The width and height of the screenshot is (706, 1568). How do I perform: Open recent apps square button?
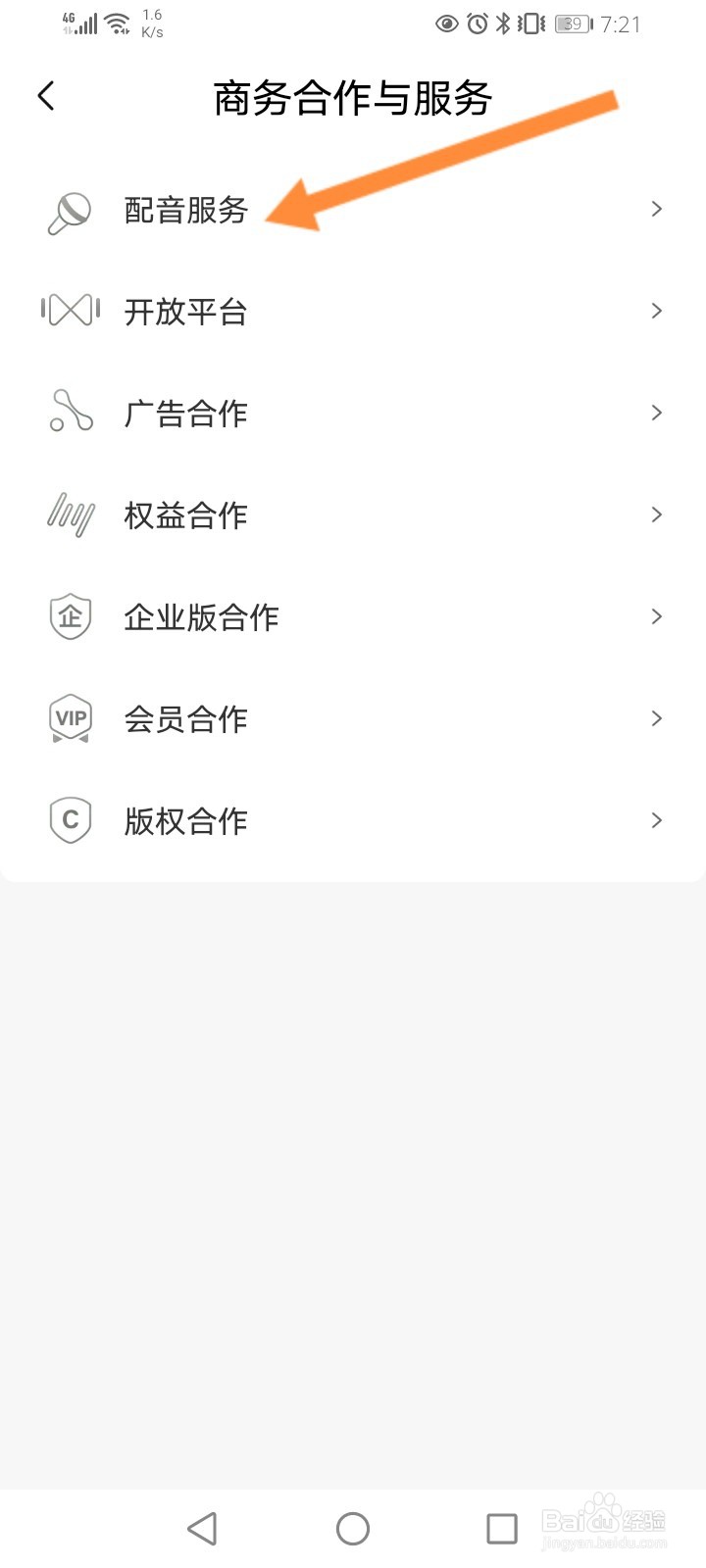click(x=502, y=1529)
